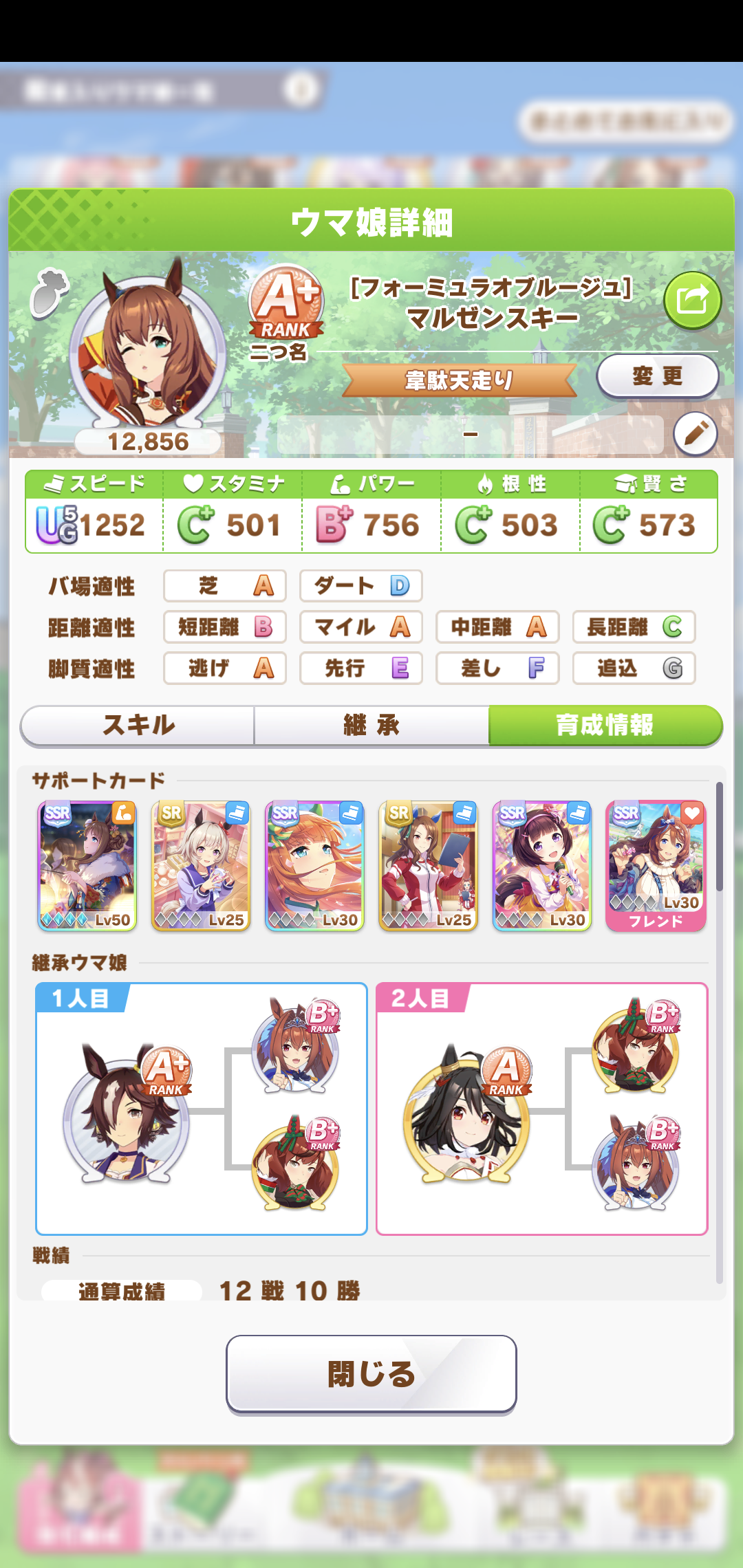This screenshot has width=743, height=1568.
Task: Edit the memo with pencil icon
Action: tap(695, 434)
